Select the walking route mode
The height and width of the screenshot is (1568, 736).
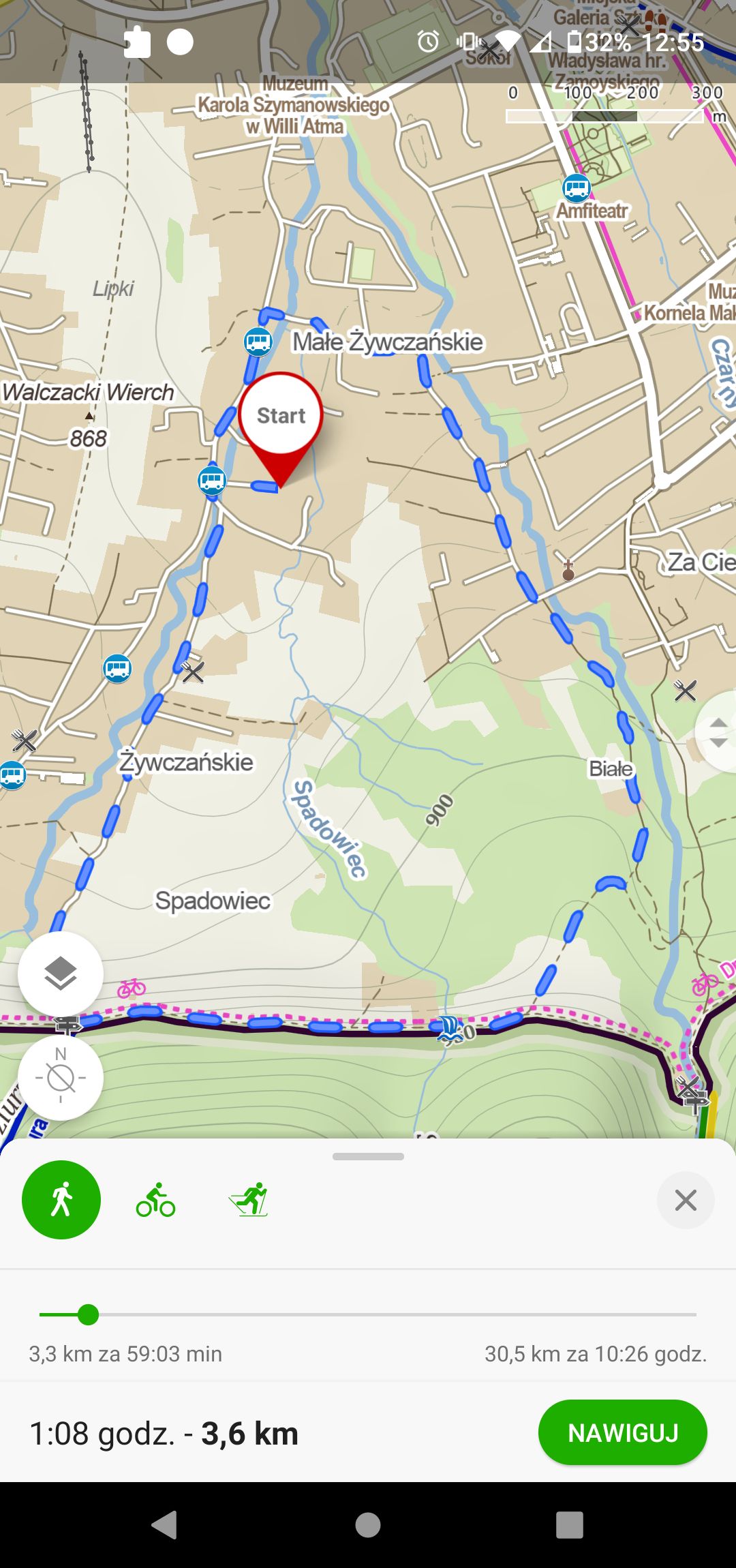pos(61,1200)
